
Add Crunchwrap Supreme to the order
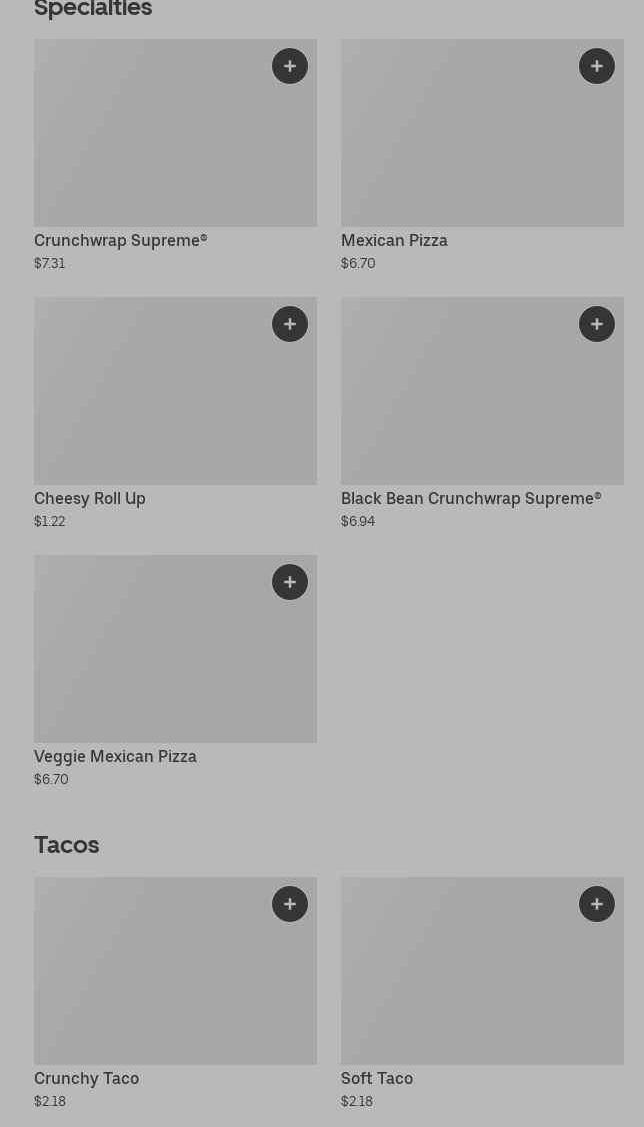coord(290,66)
